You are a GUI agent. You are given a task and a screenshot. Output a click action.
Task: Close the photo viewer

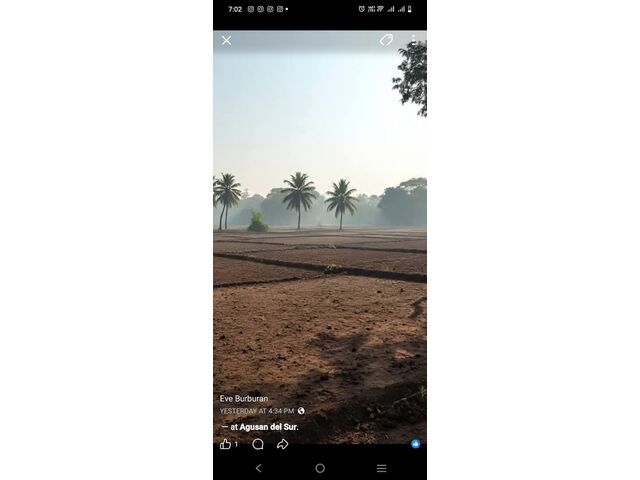click(226, 41)
